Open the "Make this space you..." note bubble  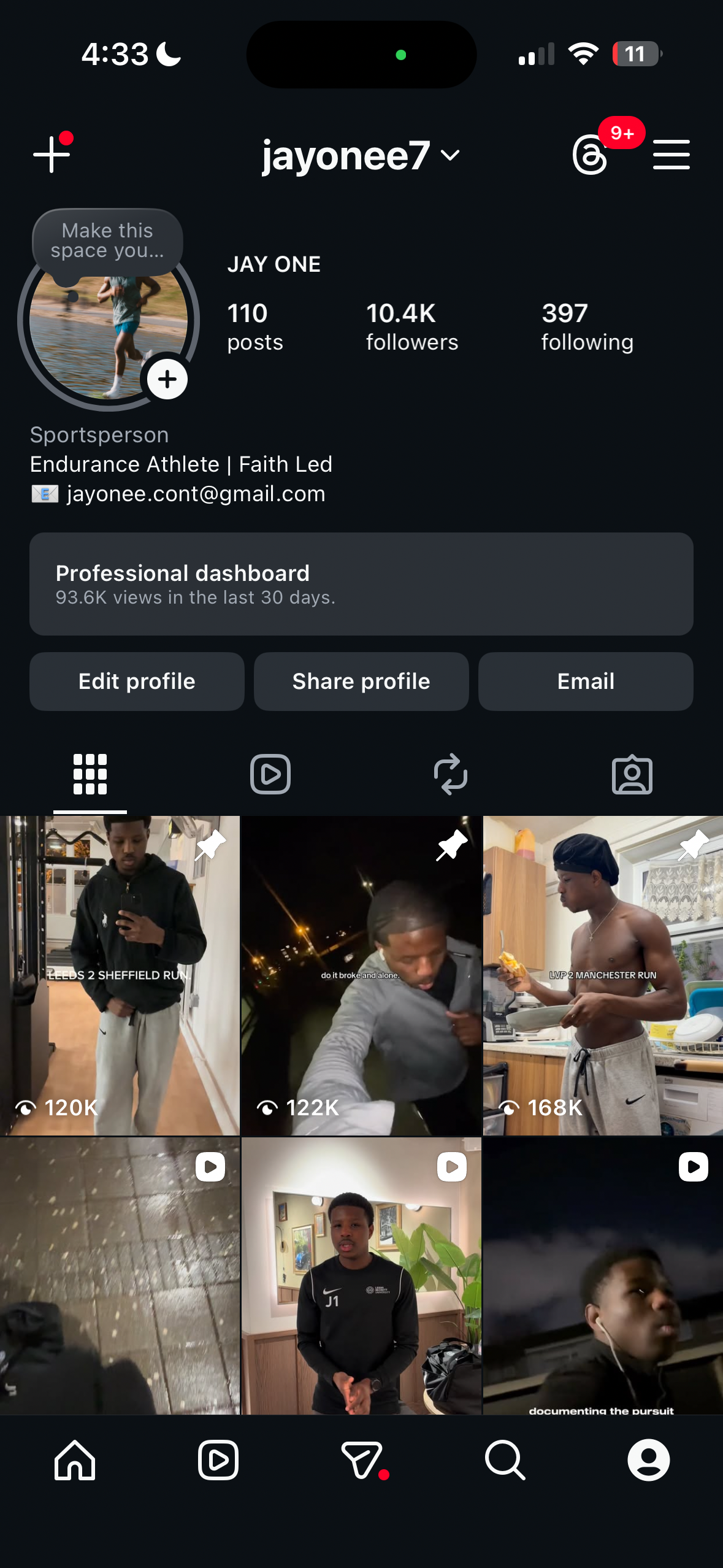pyautogui.click(x=107, y=241)
